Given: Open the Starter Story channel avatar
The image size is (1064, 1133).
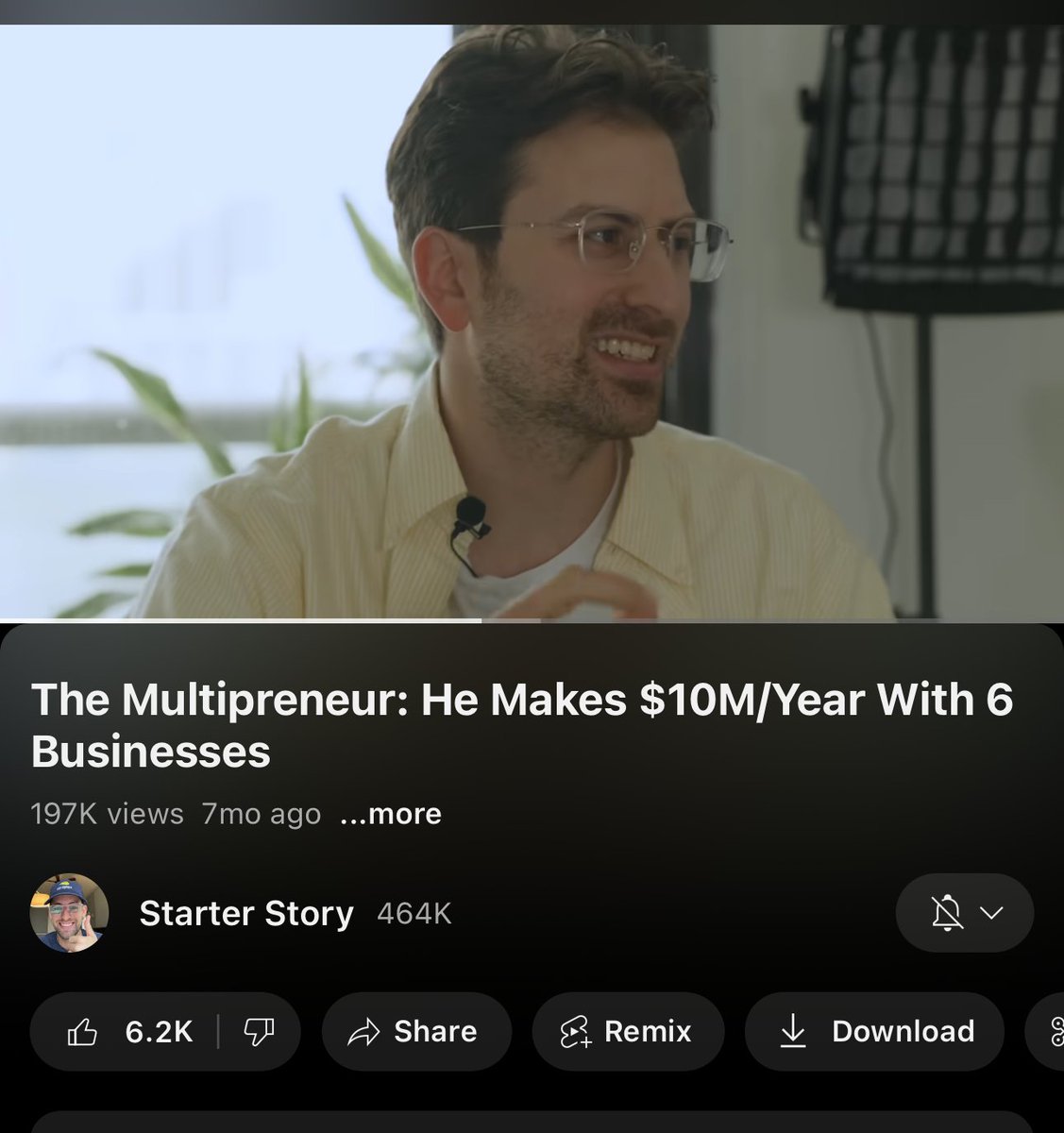Looking at the screenshot, I should pos(69,913).
